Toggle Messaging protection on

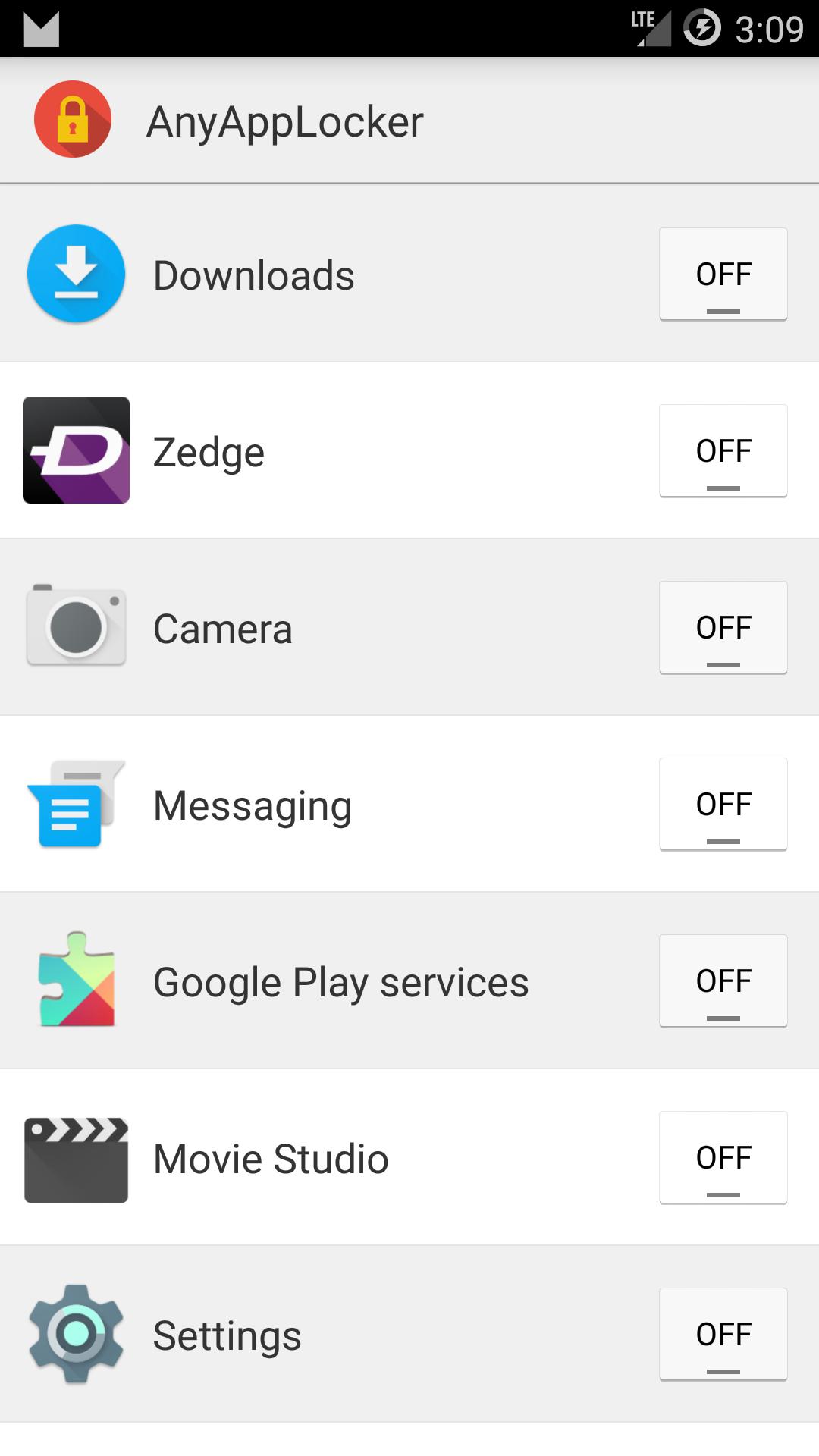point(723,804)
